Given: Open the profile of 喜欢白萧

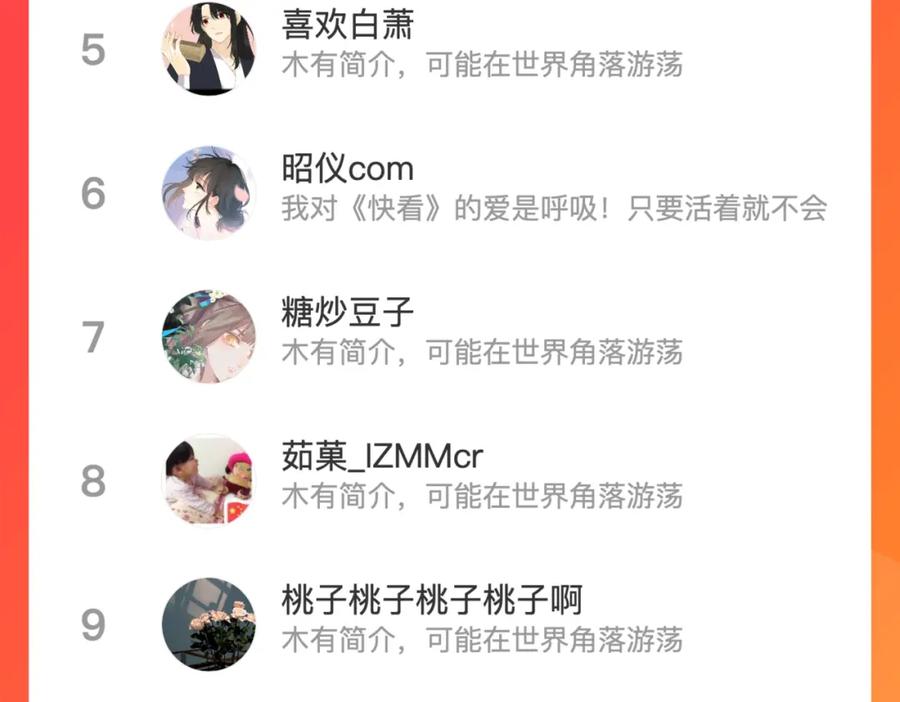Looking at the screenshot, I should pyautogui.click(x=348, y=25).
